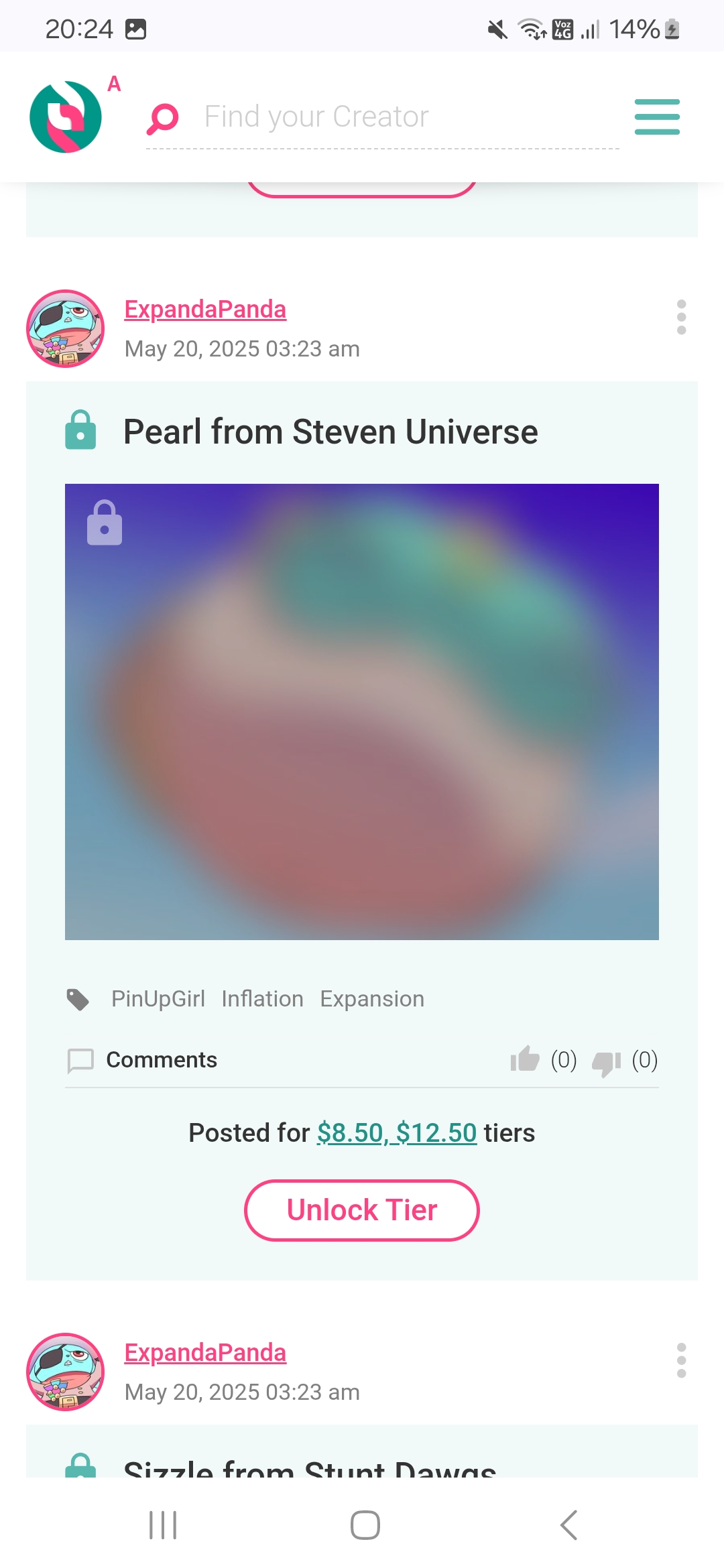Go to the phone's home screen

365,1526
